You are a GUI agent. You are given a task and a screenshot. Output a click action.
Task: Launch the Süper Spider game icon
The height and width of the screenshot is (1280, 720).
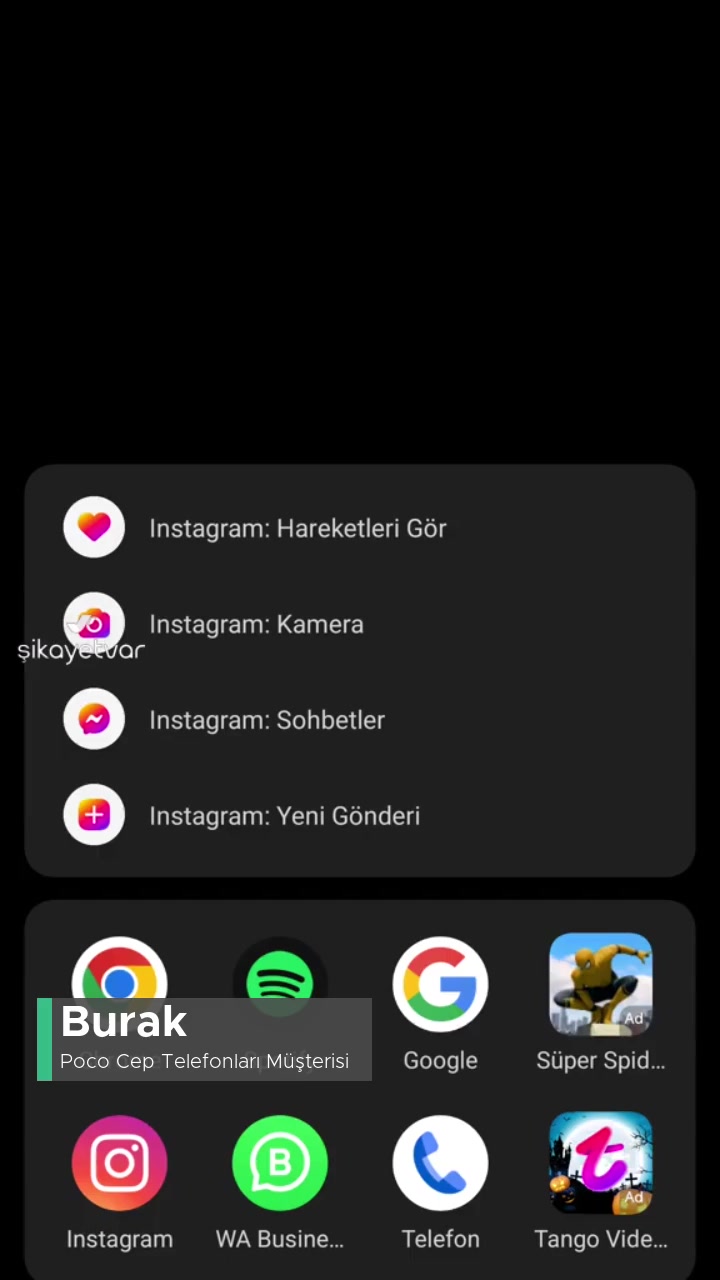coord(600,983)
